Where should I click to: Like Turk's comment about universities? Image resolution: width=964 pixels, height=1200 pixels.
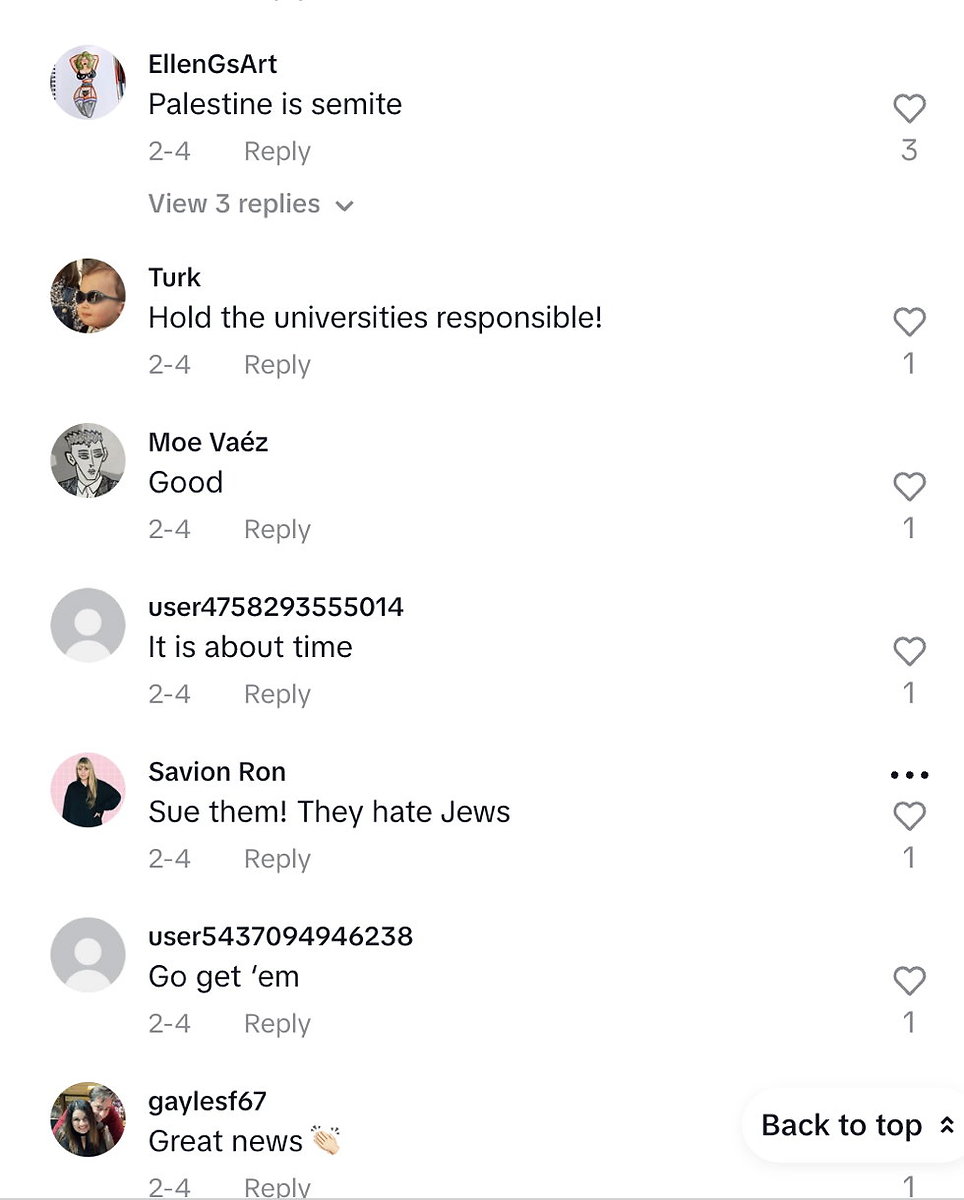pos(909,322)
